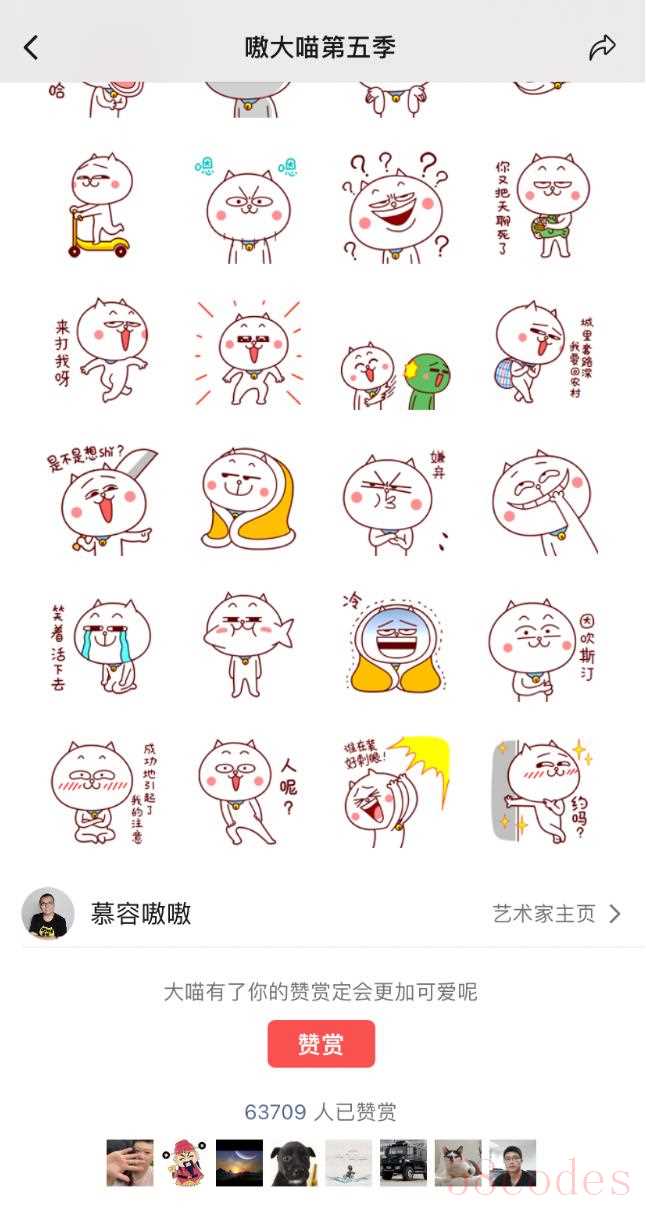The width and height of the screenshot is (646, 1208).
Task: Share this sticker pack
Action: 602,47
